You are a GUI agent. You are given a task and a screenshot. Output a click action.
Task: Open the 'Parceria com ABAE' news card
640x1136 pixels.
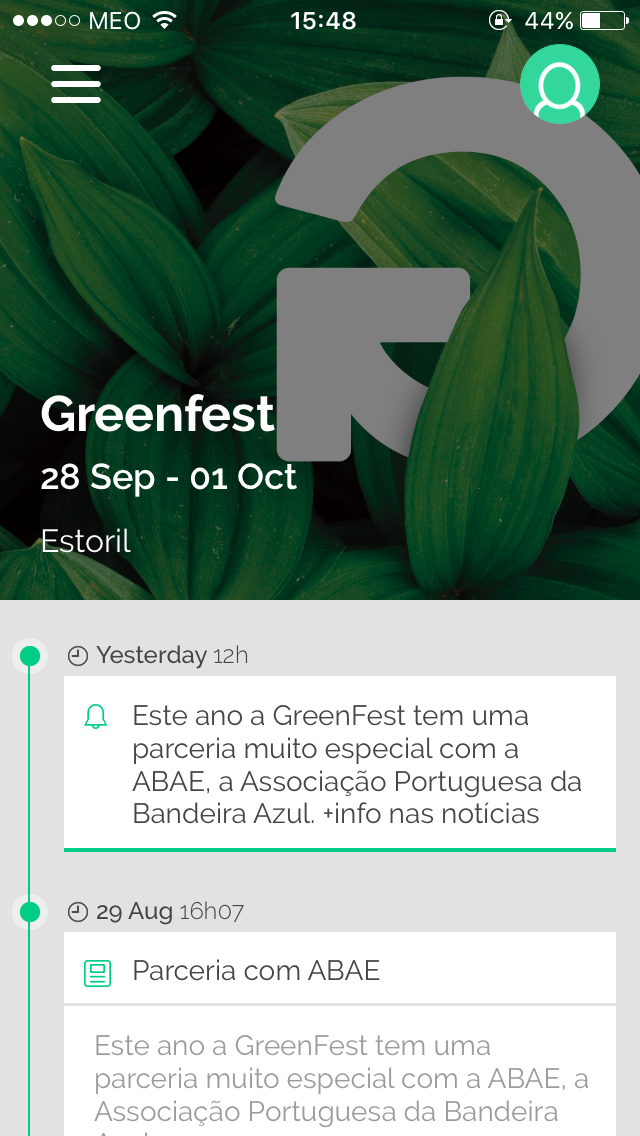[340, 970]
